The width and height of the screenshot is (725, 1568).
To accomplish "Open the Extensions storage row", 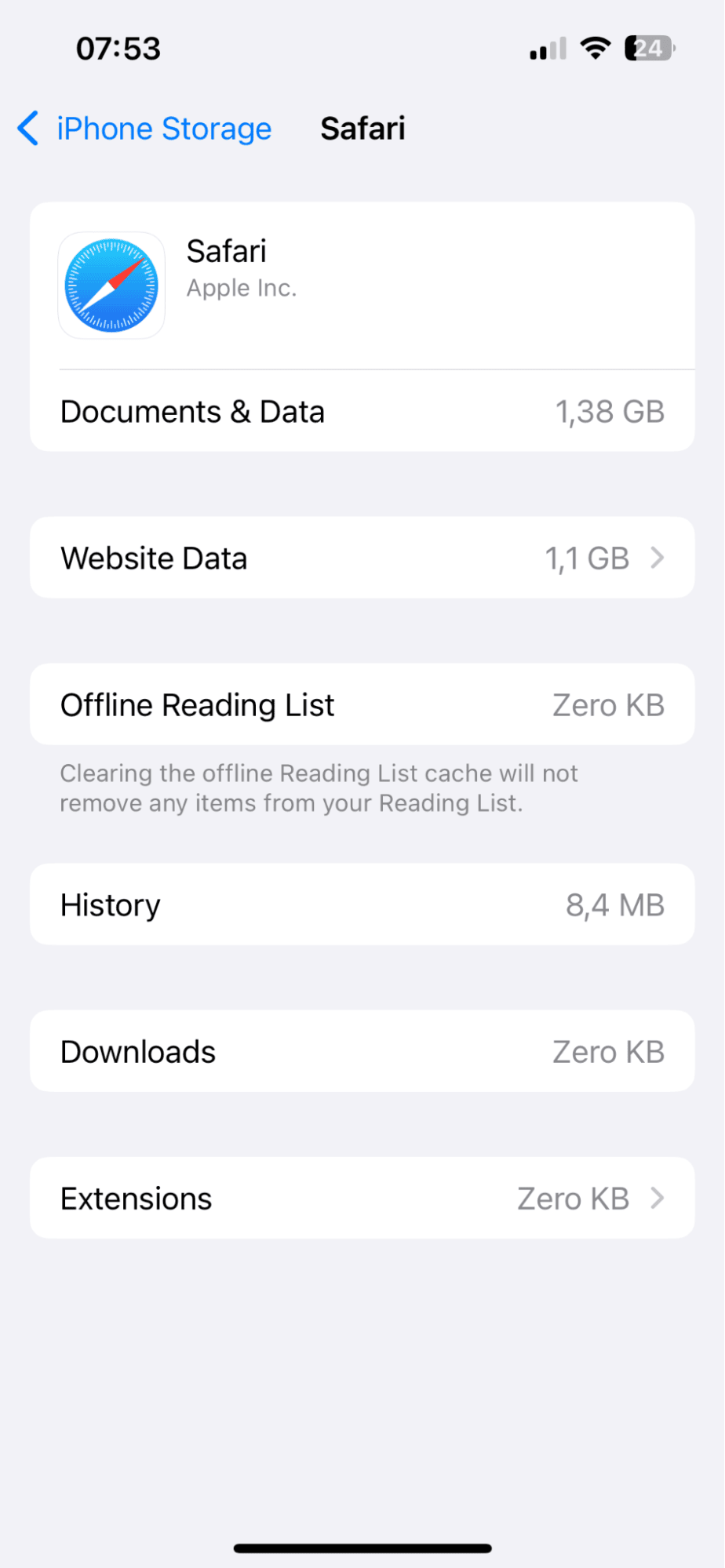I will [362, 1199].
